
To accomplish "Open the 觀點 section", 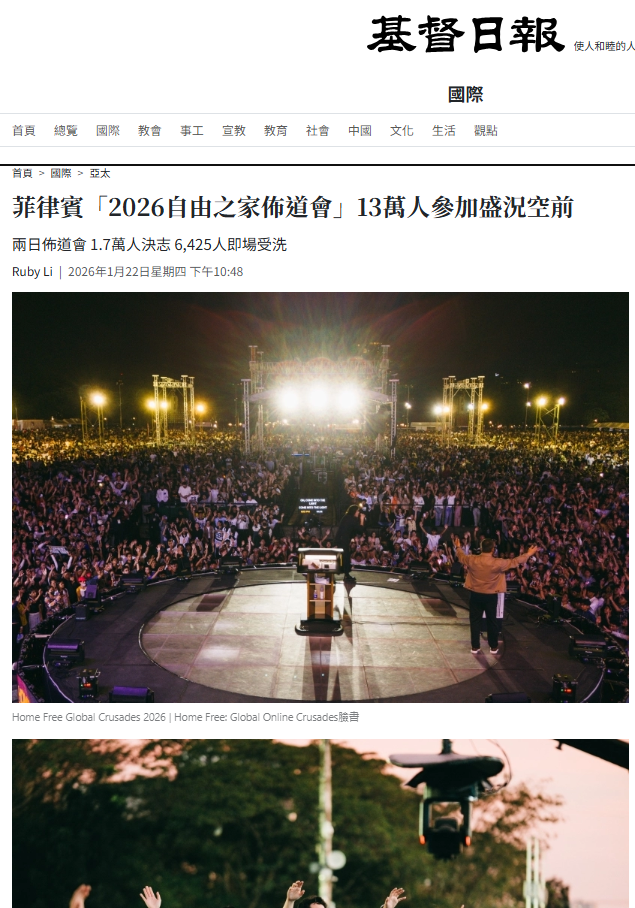I will click(x=485, y=131).
